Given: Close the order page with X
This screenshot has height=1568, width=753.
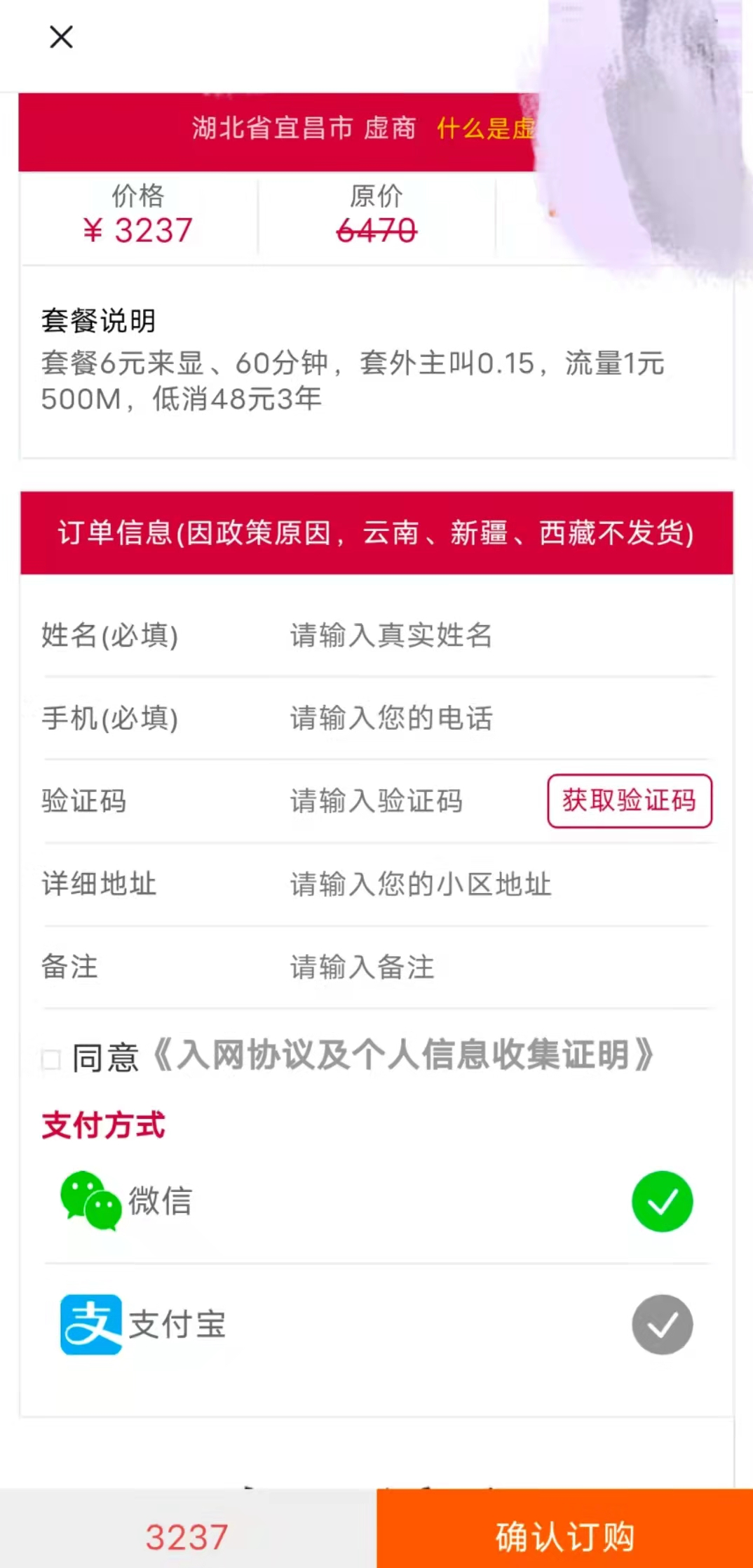Looking at the screenshot, I should coord(62,37).
